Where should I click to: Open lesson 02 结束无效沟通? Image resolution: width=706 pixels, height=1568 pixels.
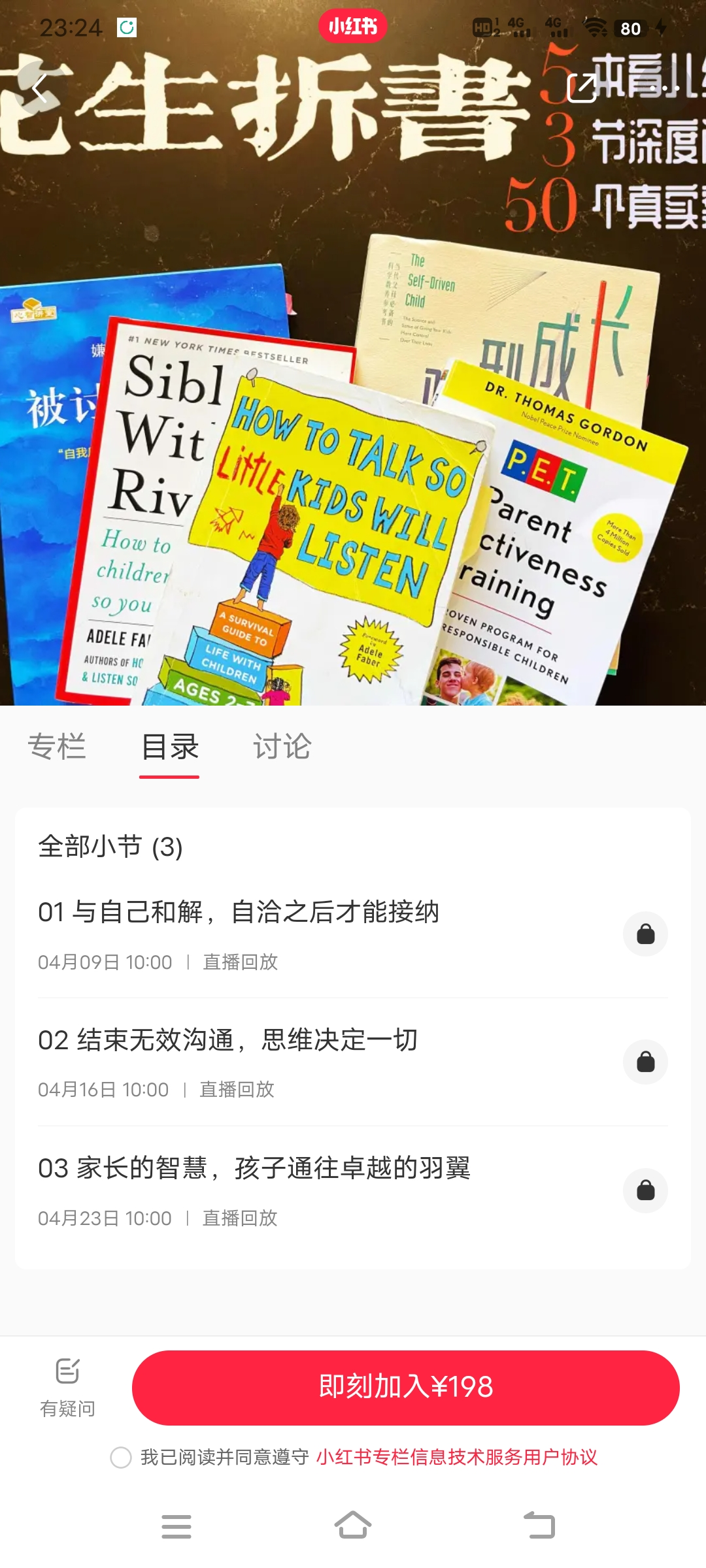click(x=227, y=1040)
